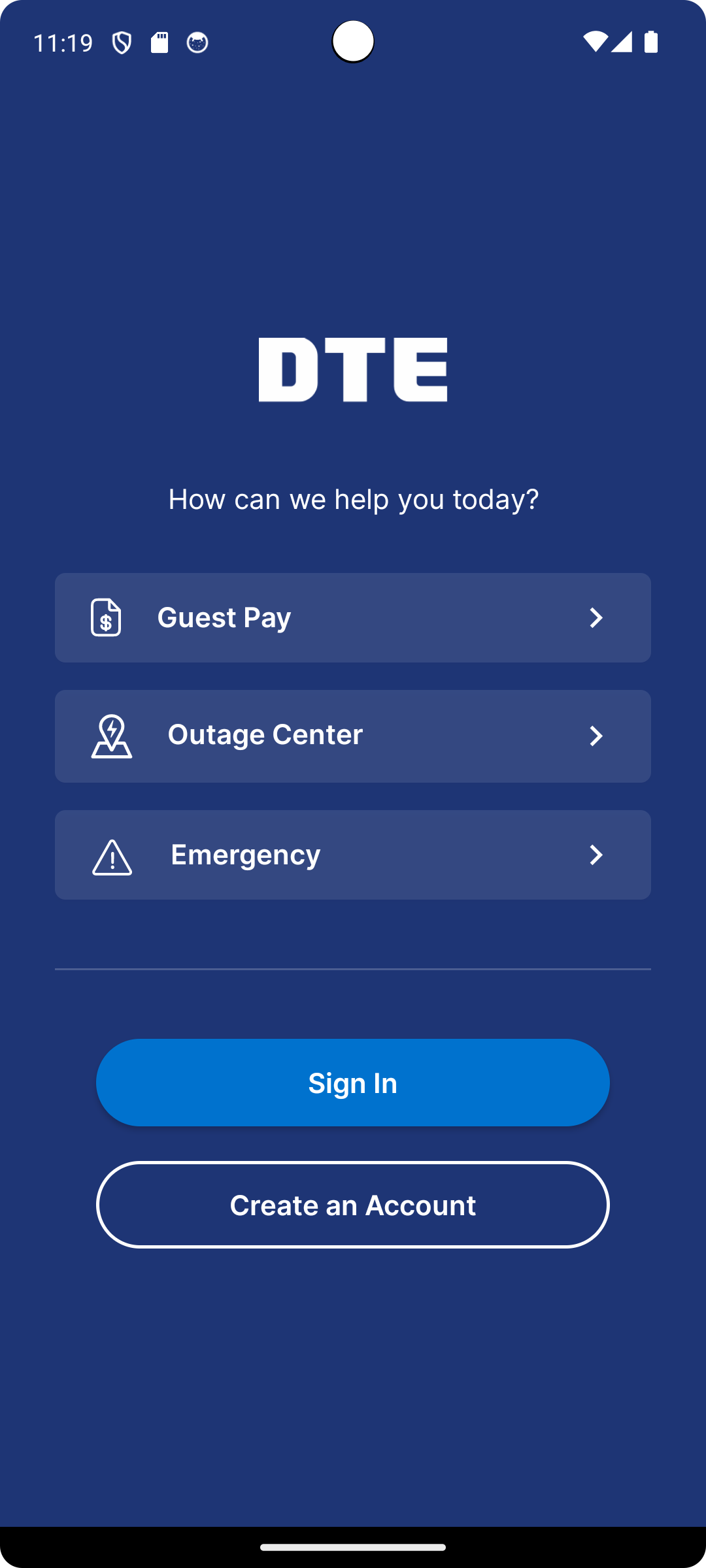The image size is (706, 1568).
Task: Select the Emergency row
Action: point(353,855)
